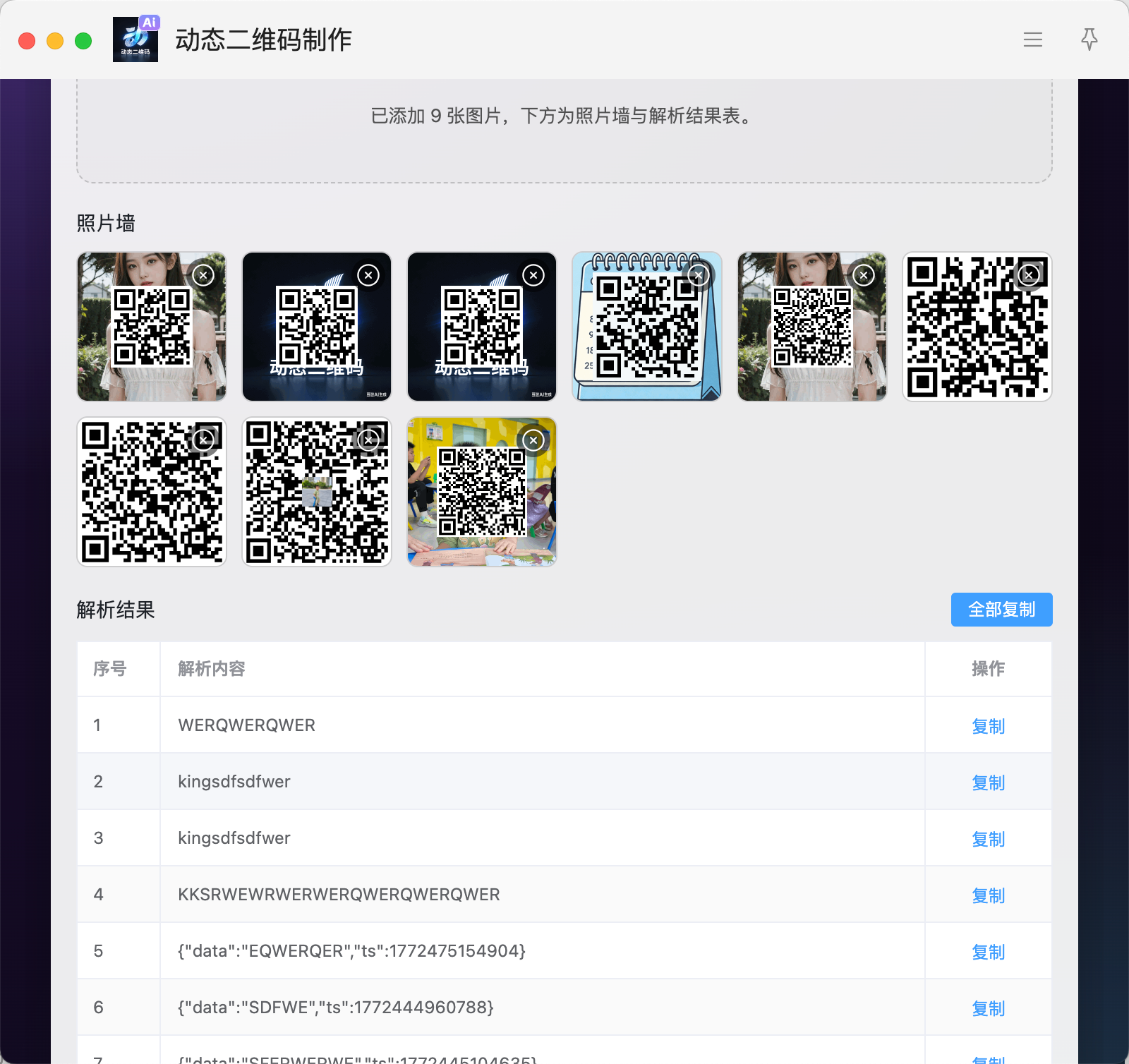Copy row 3 kingsdfsdfwer result

click(x=988, y=839)
